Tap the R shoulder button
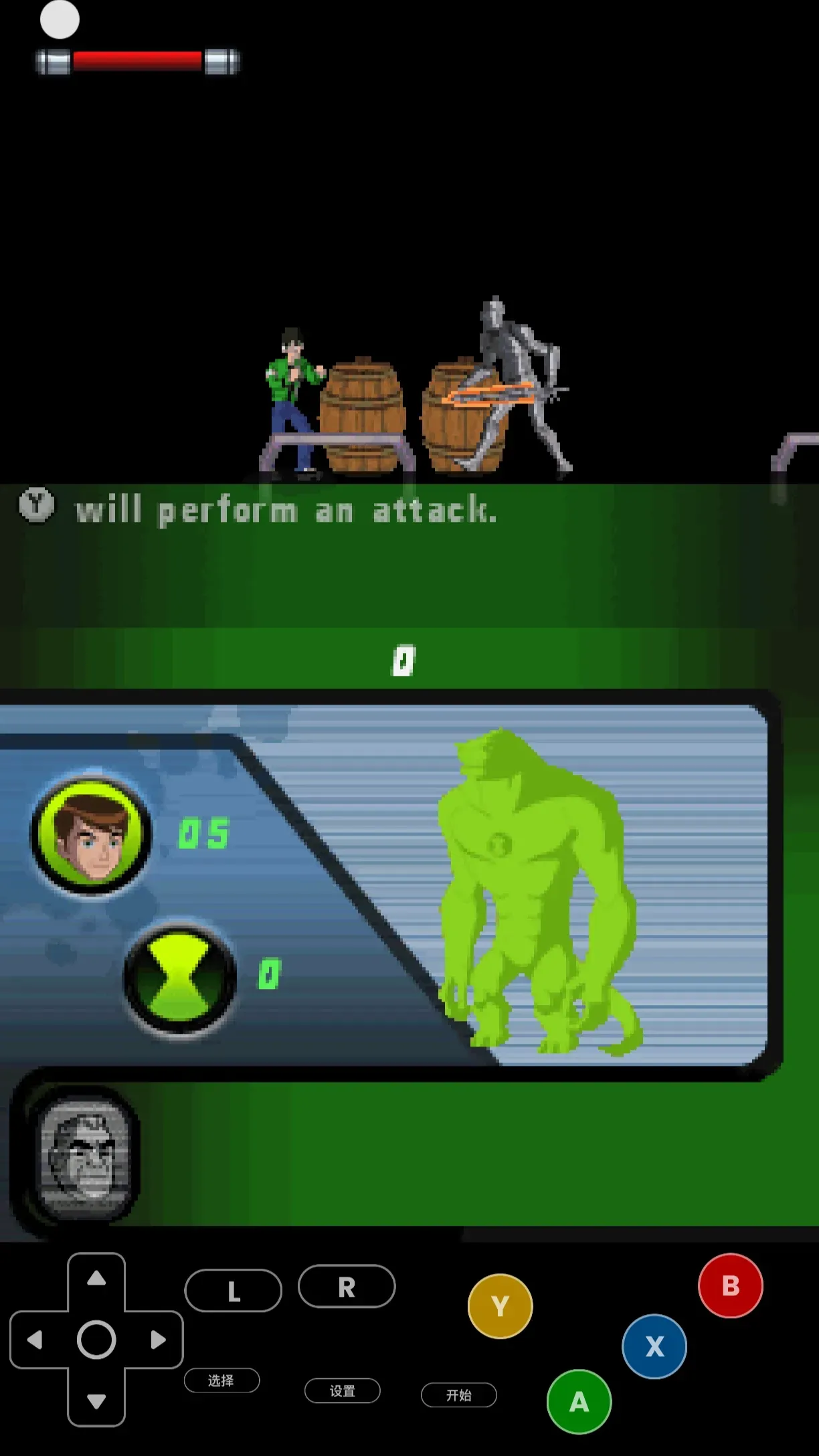819x1456 pixels. coord(347,1287)
